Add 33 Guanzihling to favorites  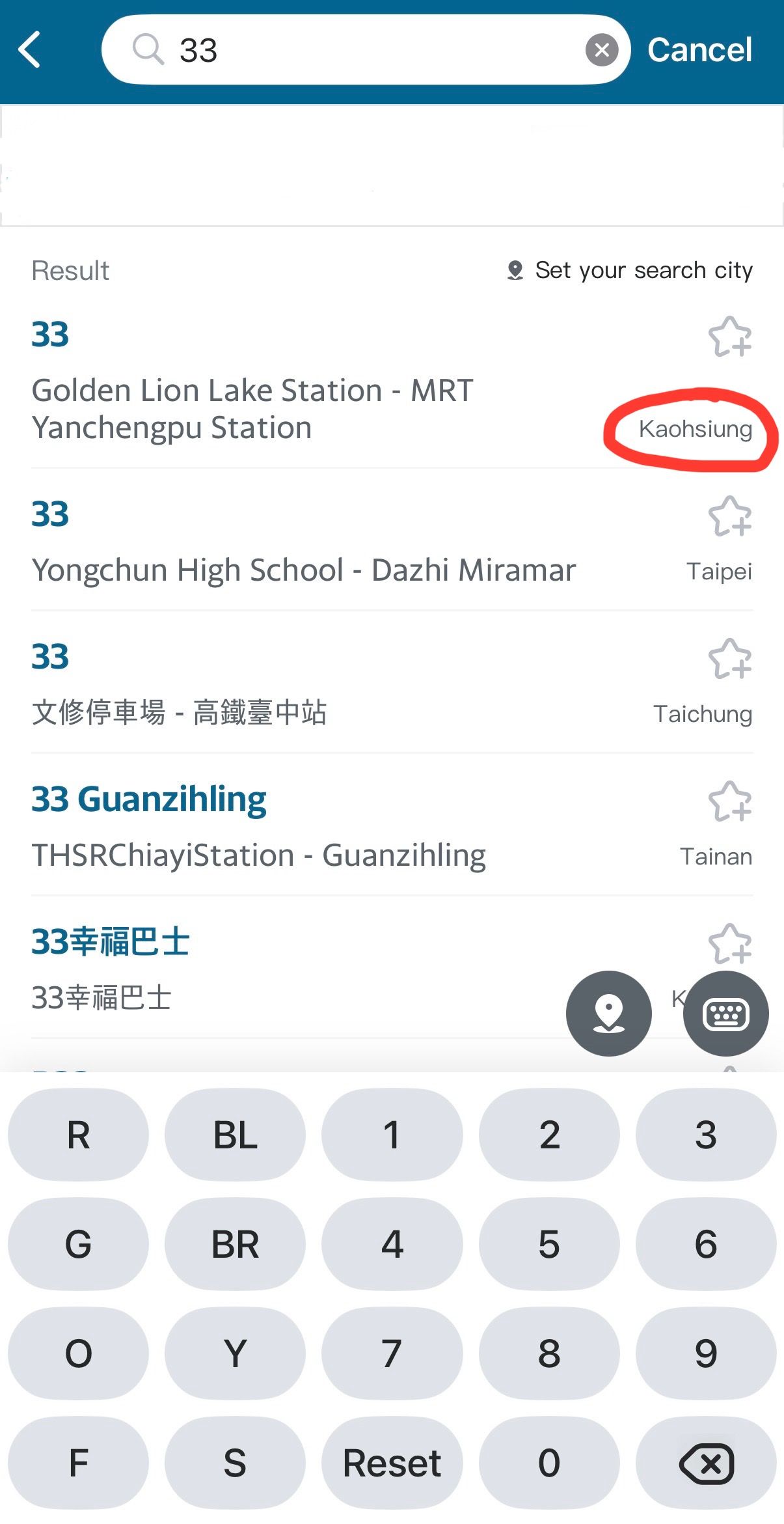(730, 801)
